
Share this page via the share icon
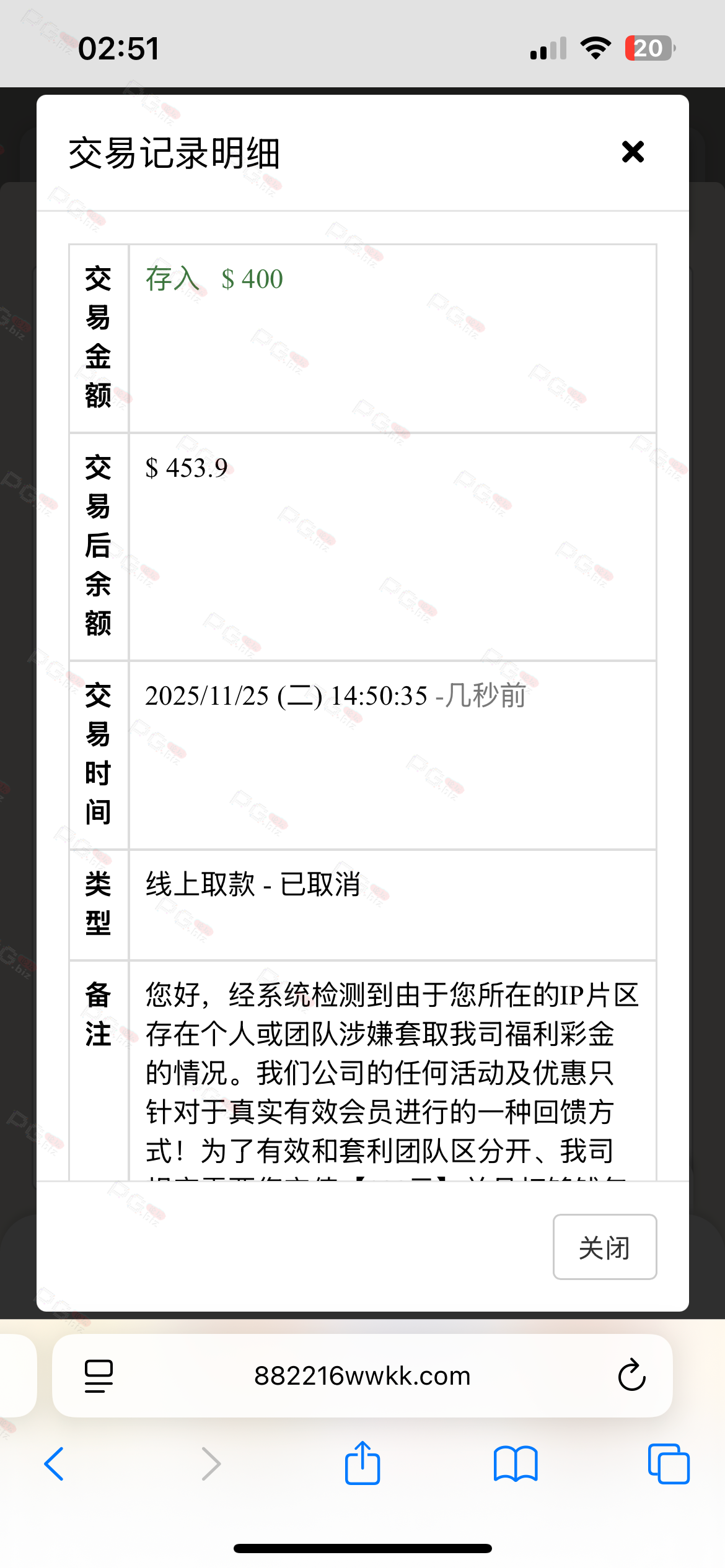pos(362,1464)
